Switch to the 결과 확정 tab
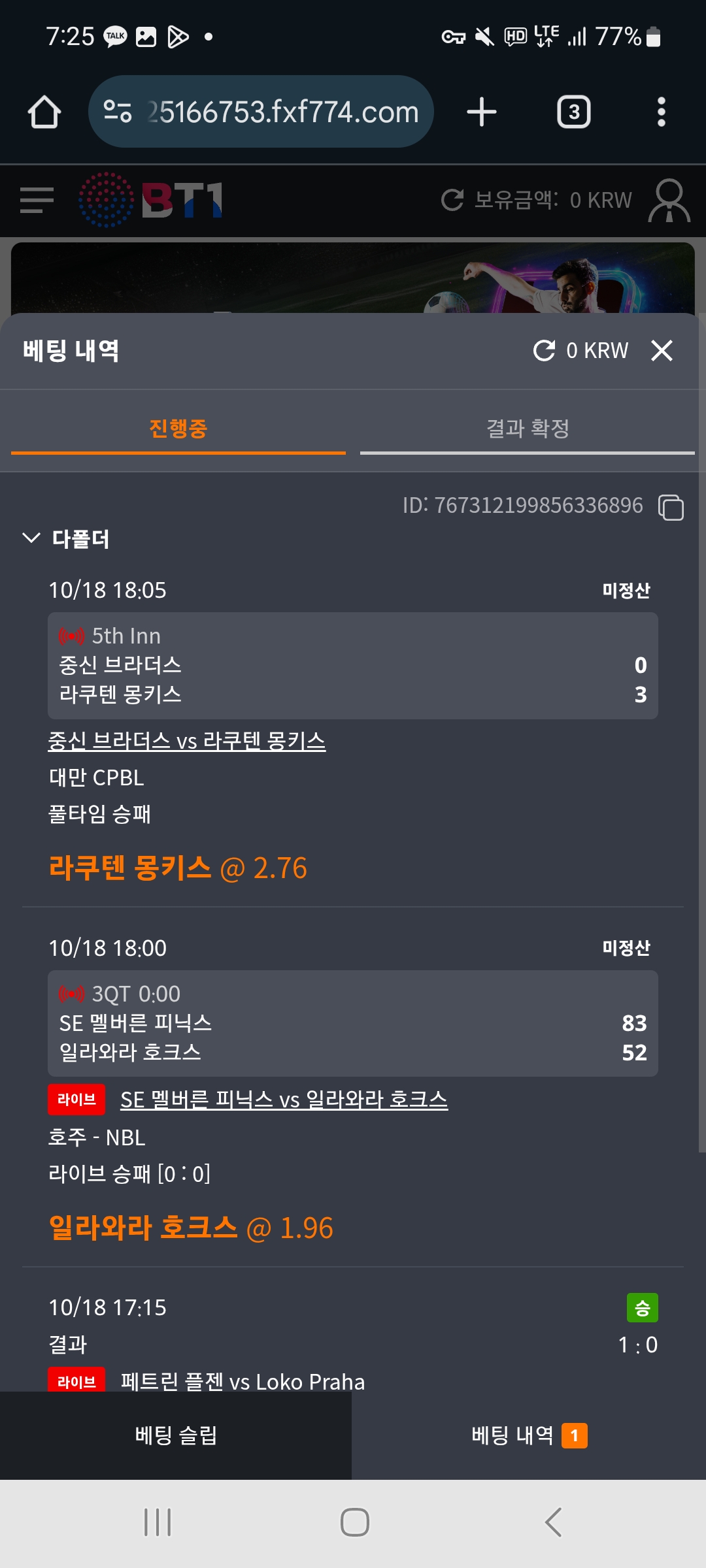Image resolution: width=706 pixels, height=1568 pixels. (527, 429)
